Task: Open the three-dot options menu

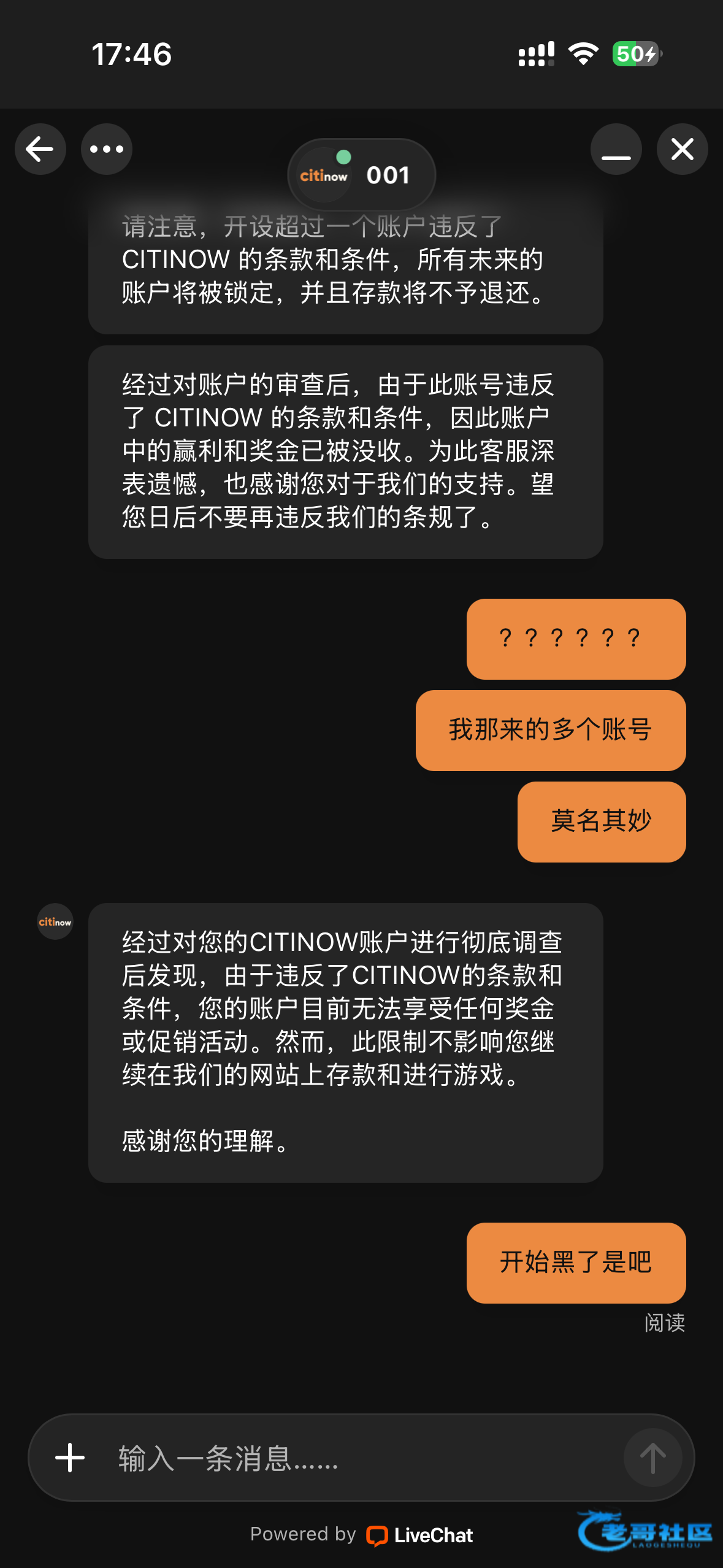Action: (107, 149)
